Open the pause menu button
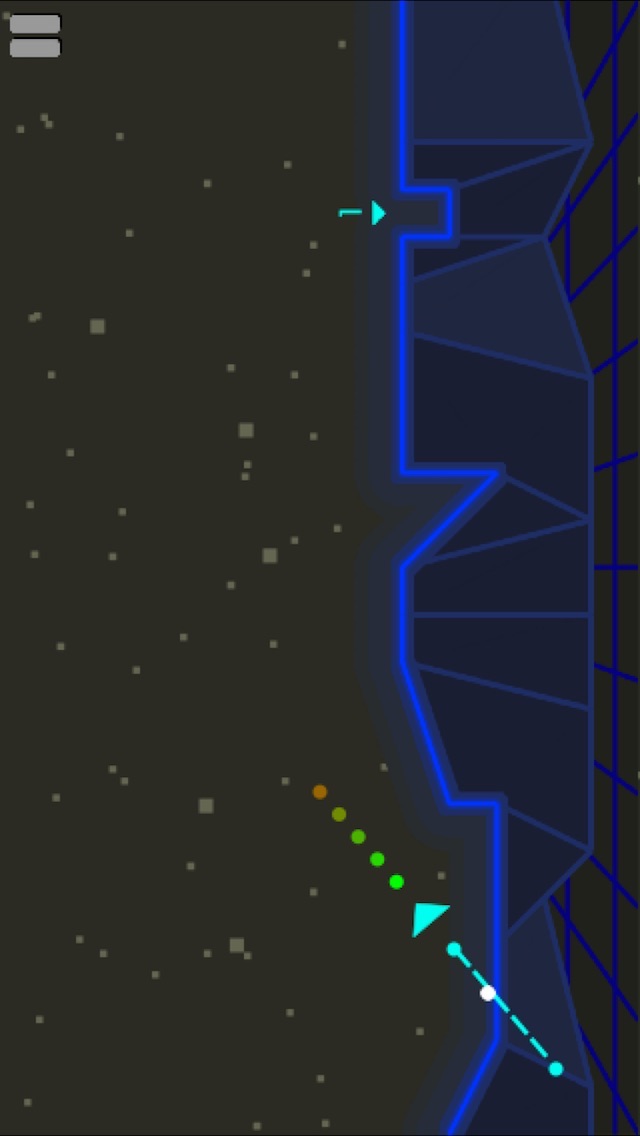Viewport: 640px width, 1136px height. tap(35, 35)
